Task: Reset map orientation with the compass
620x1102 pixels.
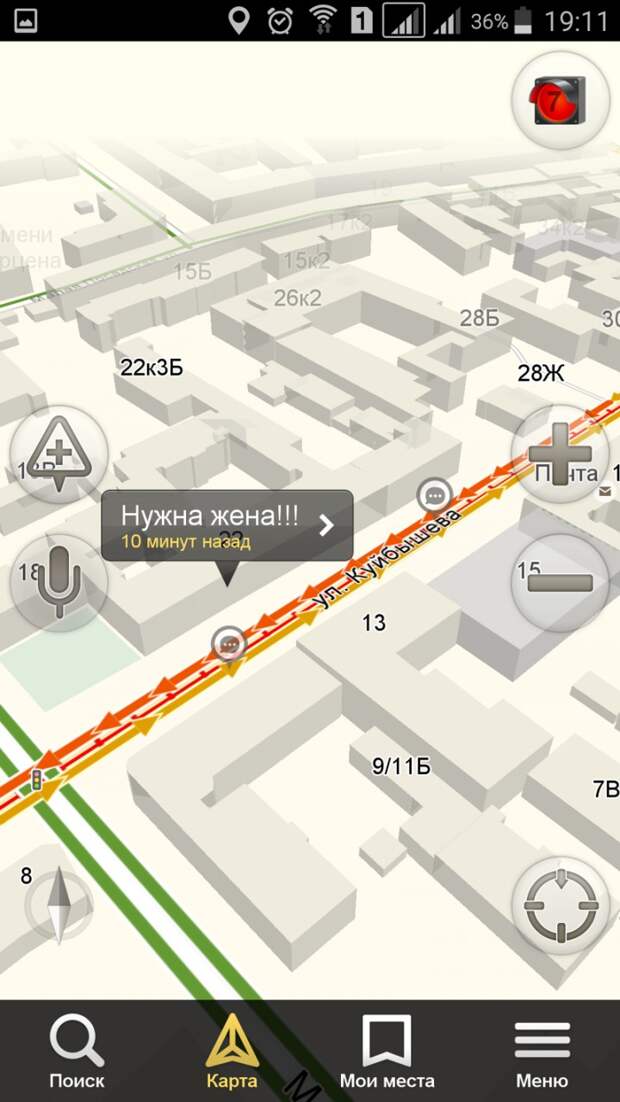Action: coord(59,906)
